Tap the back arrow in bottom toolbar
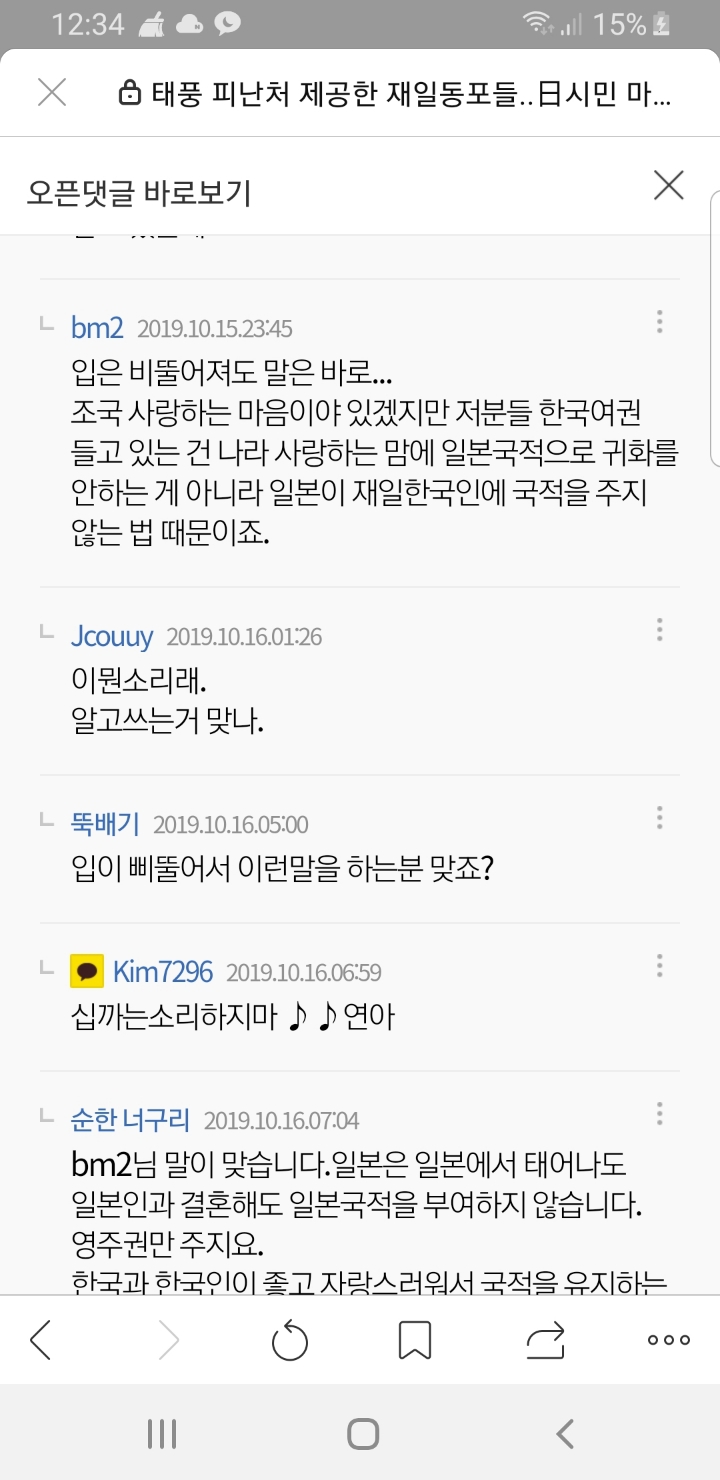The height and width of the screenshot is (1480, 720). (40, 1339)
